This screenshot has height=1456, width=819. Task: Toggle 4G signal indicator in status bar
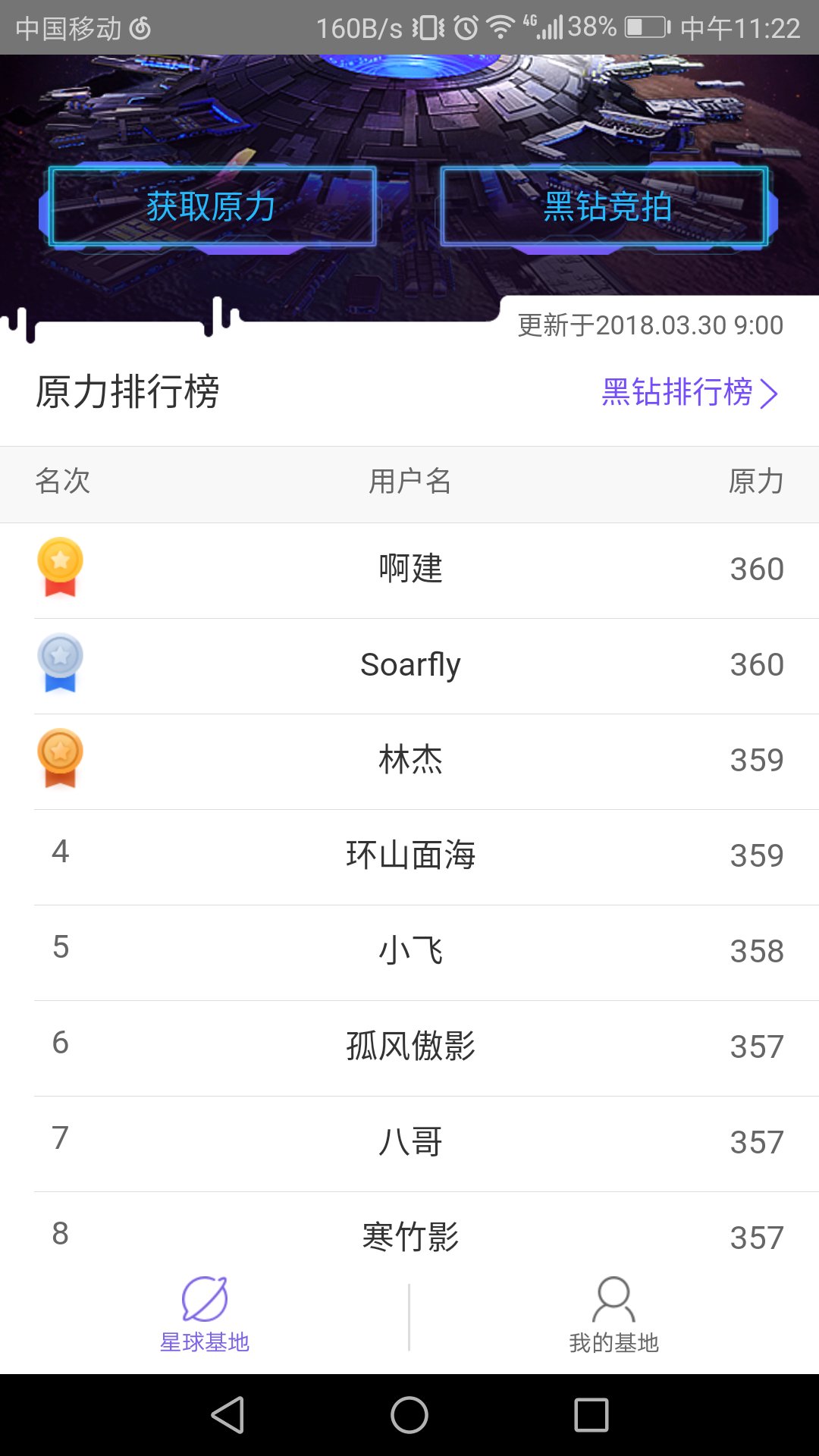(x=541, y=25)
